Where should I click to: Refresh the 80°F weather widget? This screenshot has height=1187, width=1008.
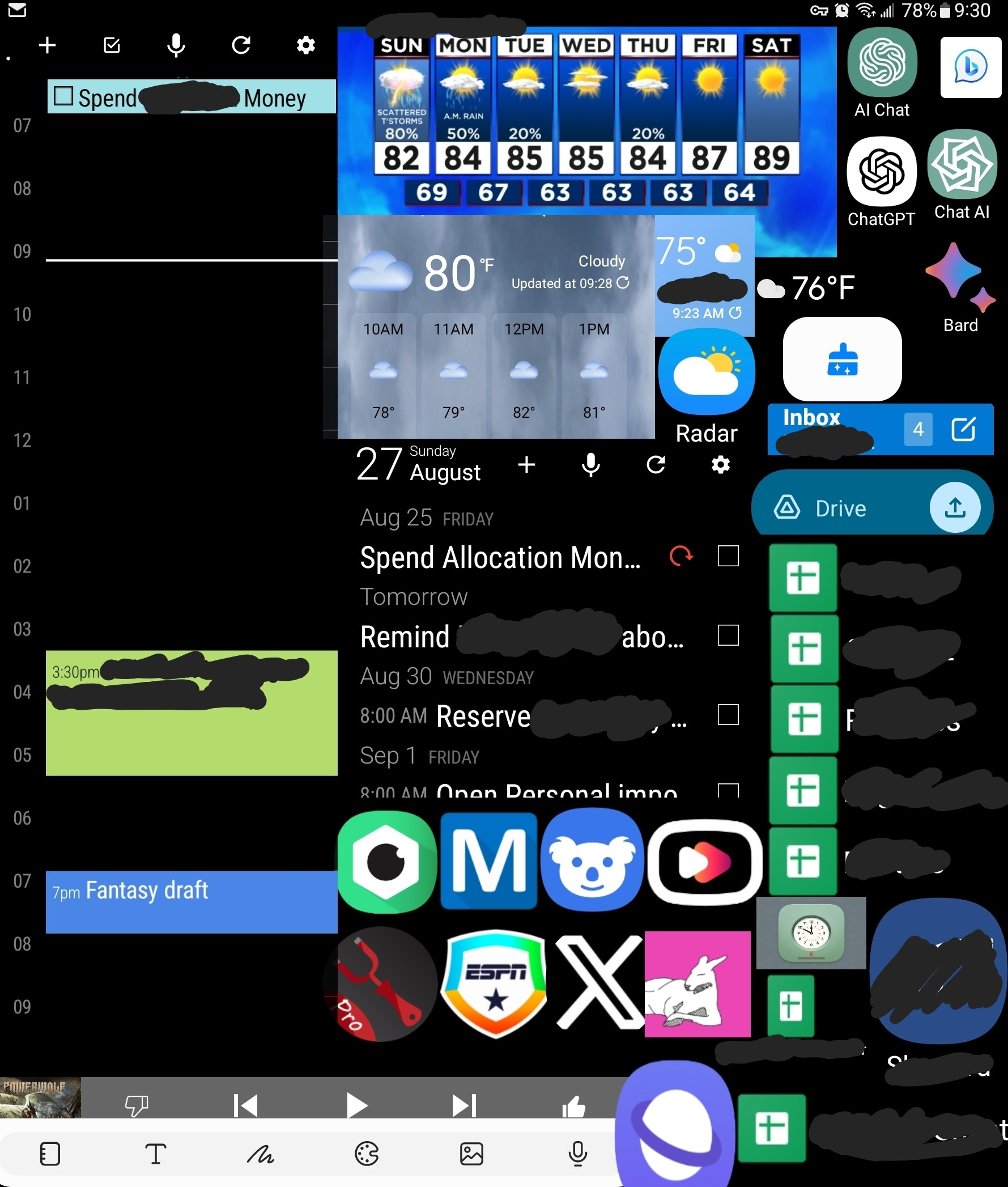(x=623, y=282)
